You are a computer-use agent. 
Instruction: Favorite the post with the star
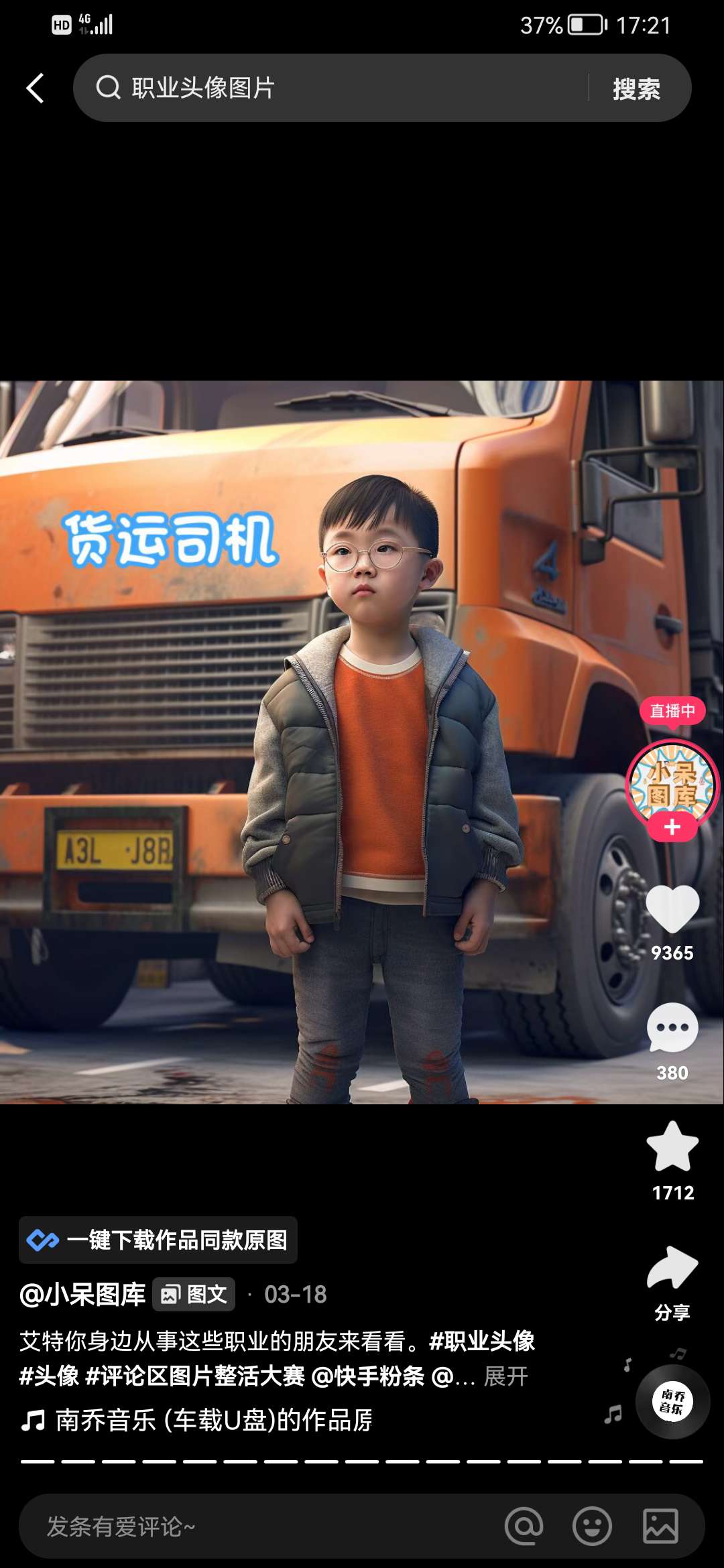click(672, 1147)
